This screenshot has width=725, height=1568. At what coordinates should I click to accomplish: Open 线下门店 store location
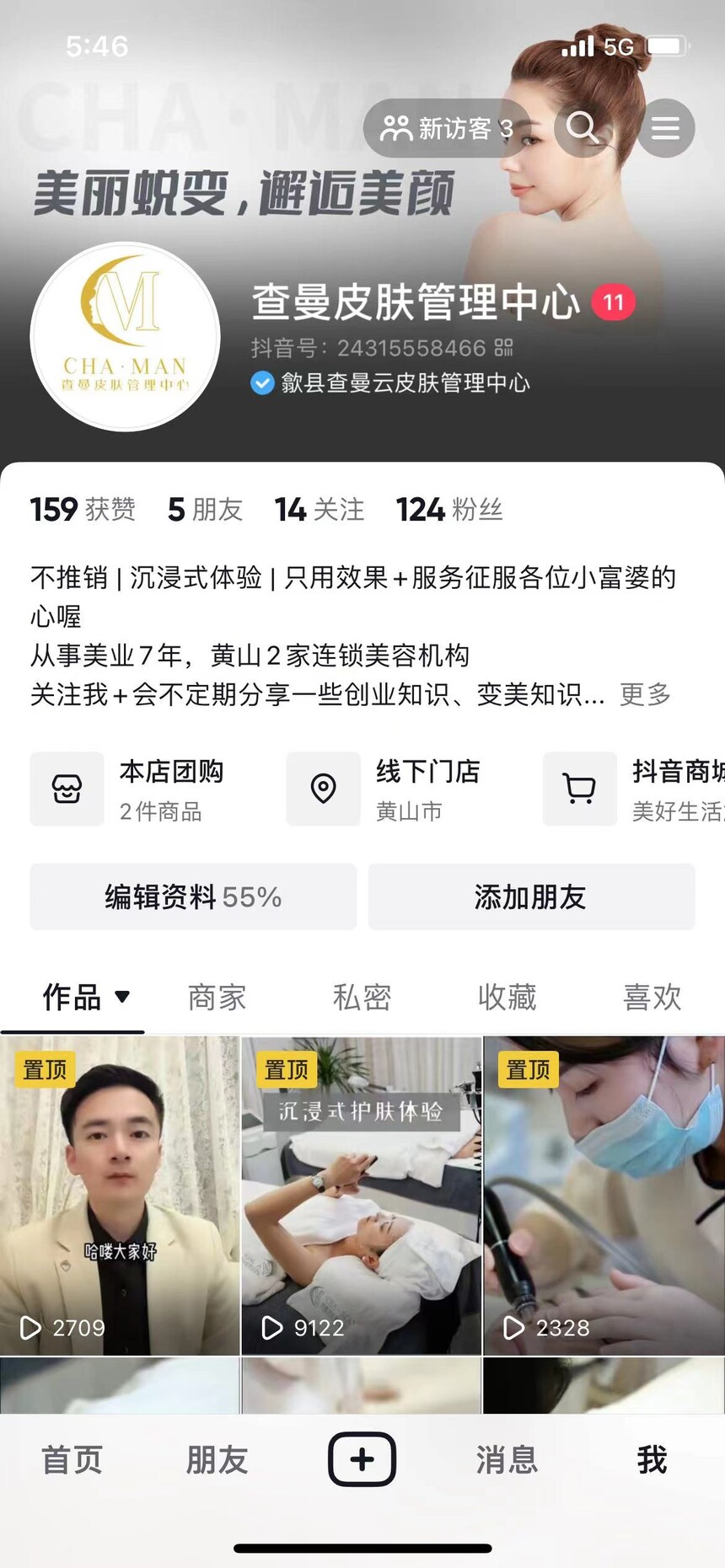click(384, 789)
